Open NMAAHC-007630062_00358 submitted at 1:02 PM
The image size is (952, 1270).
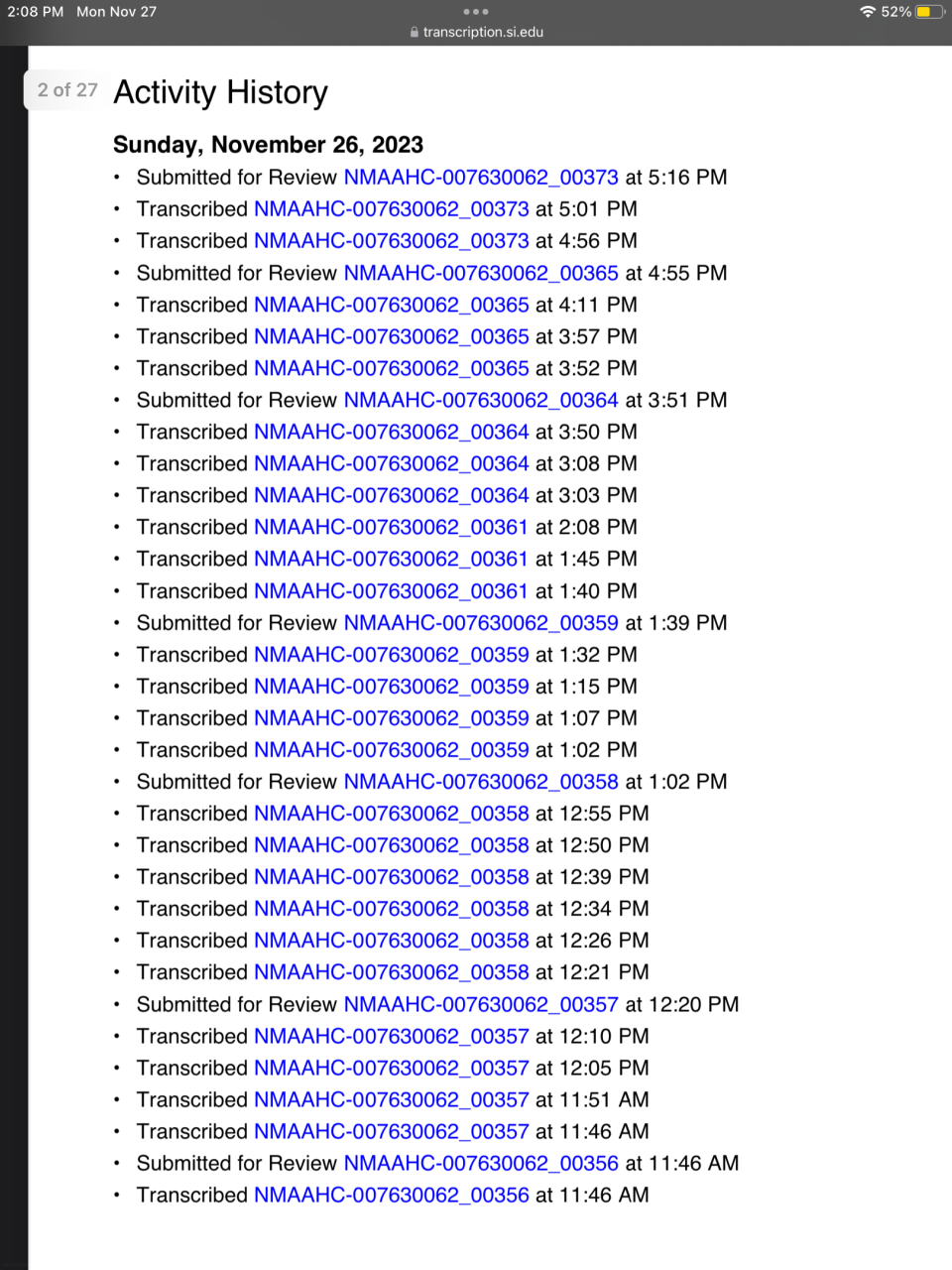[481, 782]
